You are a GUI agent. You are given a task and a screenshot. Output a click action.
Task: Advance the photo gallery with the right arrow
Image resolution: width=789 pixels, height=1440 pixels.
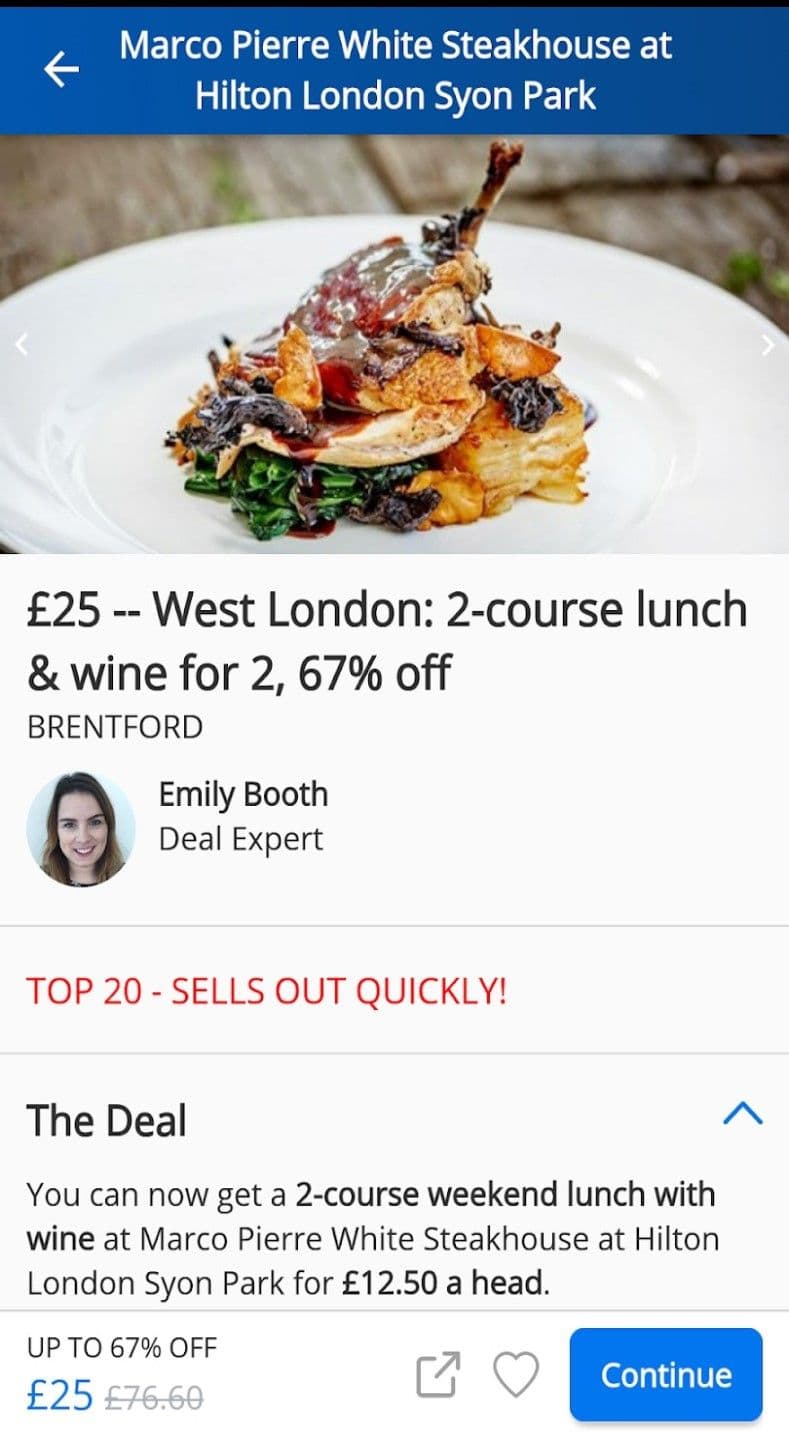click(x=767, y=344)
